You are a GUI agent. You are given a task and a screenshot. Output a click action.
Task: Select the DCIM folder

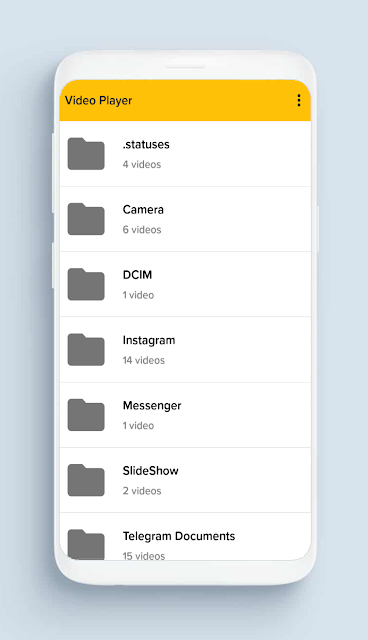(185, 284)
